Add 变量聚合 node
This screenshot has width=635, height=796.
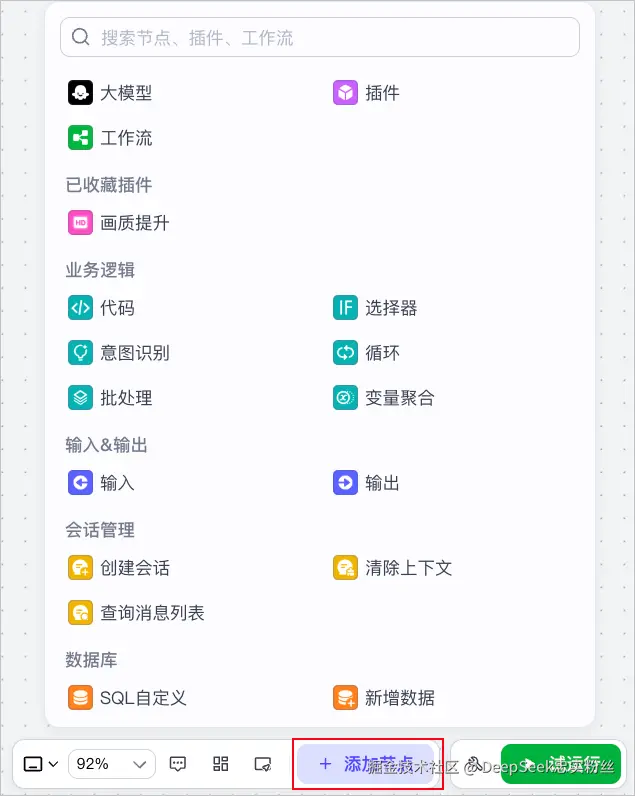[384, 398]
